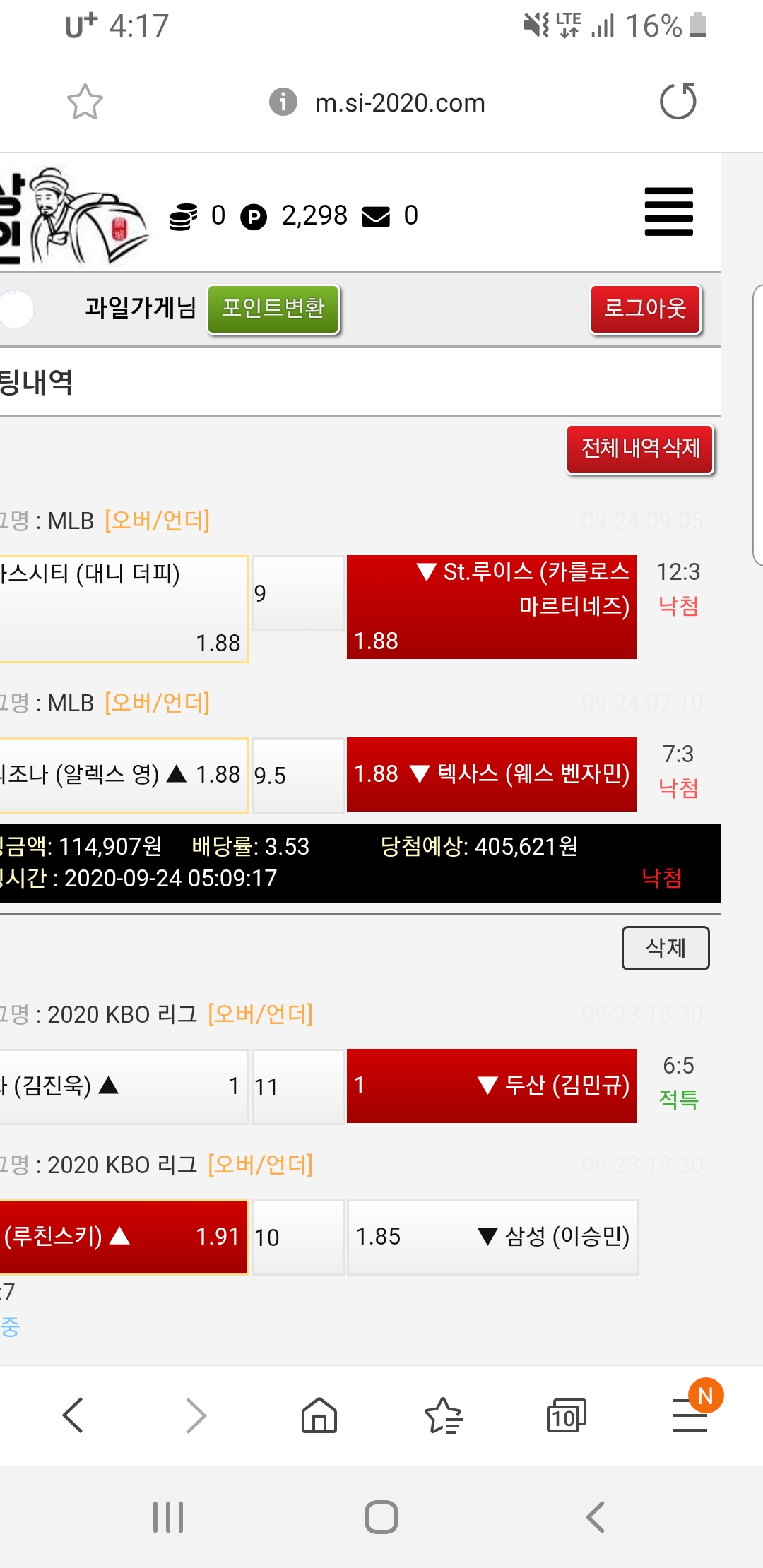Tap the system home button
This screenshot has width=763, height=1568.
point(381,1516)
